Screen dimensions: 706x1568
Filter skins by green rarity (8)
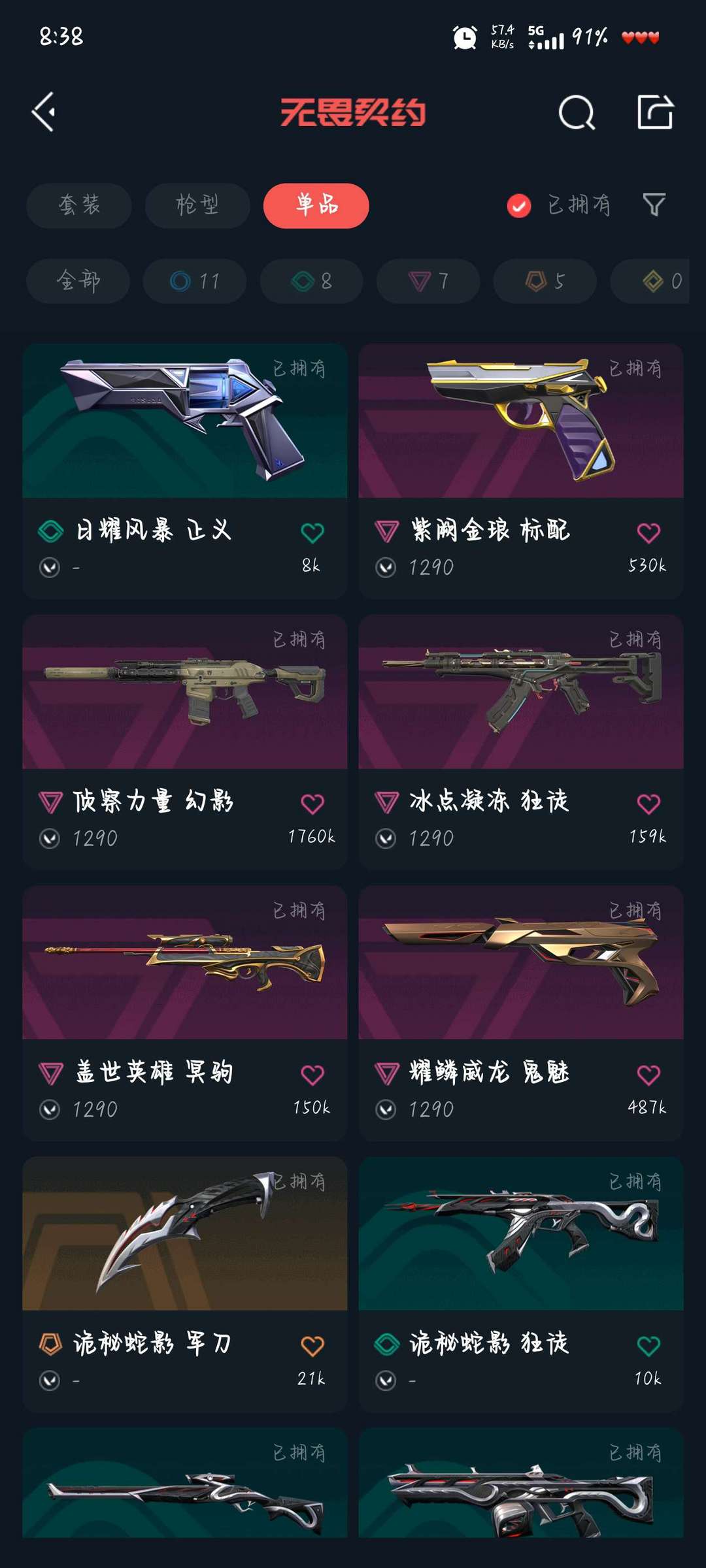[311, 281]
